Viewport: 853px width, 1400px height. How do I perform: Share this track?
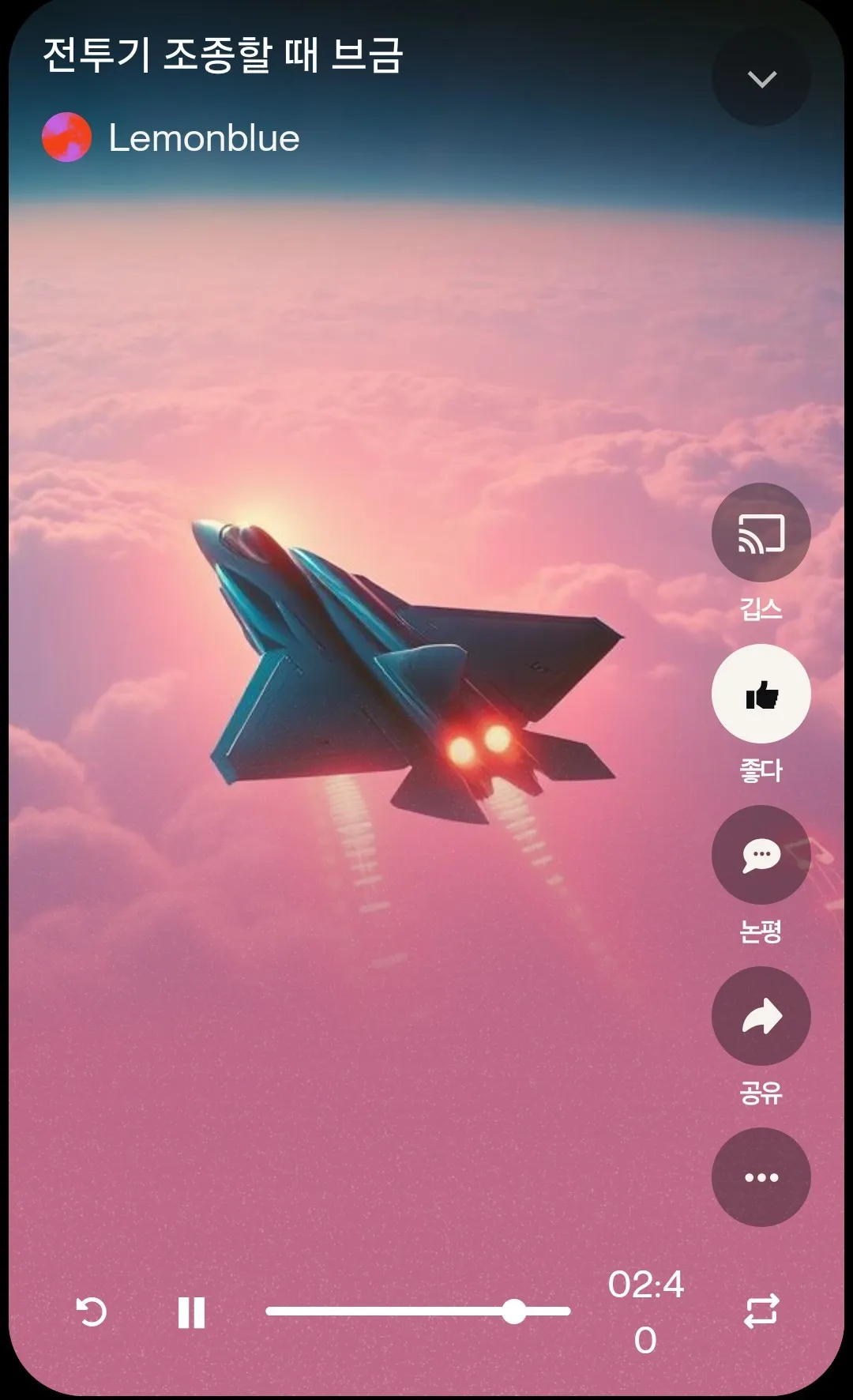(x=761, y=1016)
